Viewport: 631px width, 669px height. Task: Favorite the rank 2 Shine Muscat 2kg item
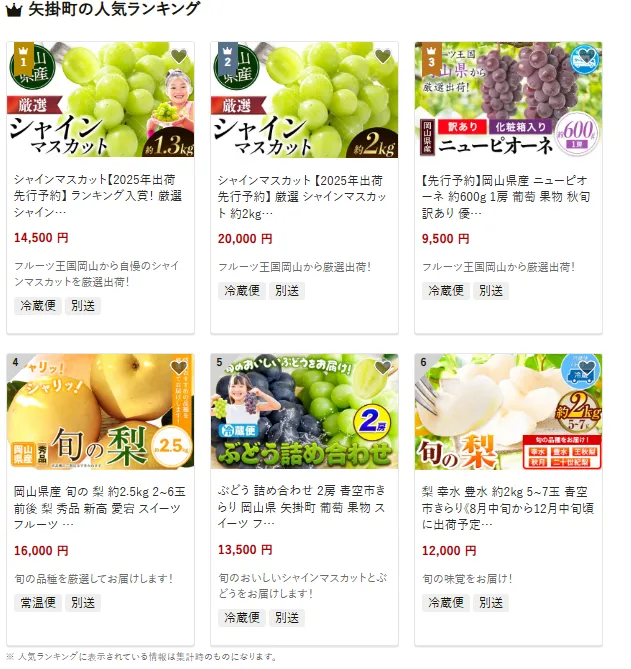(x=382, y=57)
